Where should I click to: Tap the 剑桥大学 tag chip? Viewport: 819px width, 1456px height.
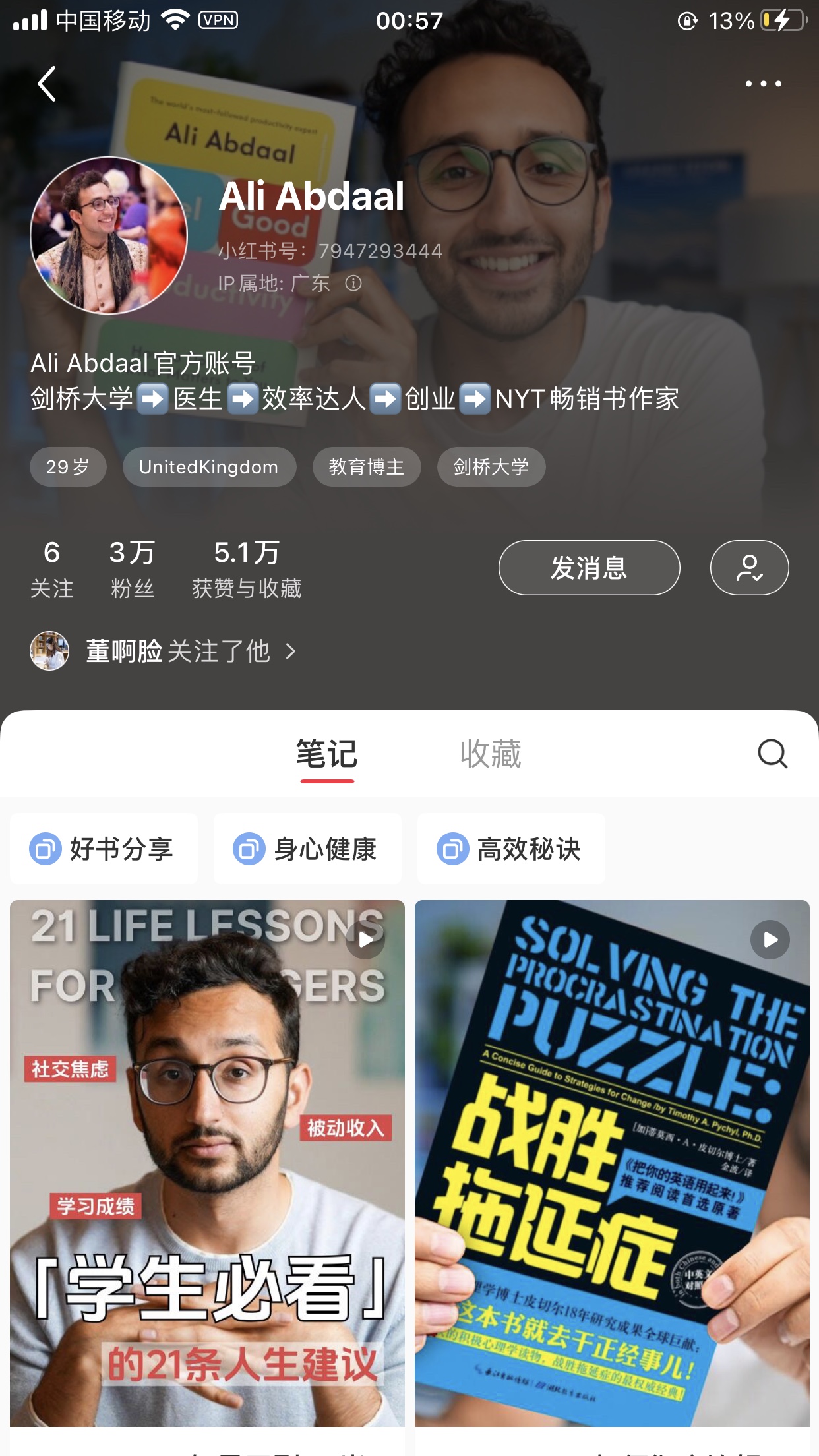(x=491, y=467)
